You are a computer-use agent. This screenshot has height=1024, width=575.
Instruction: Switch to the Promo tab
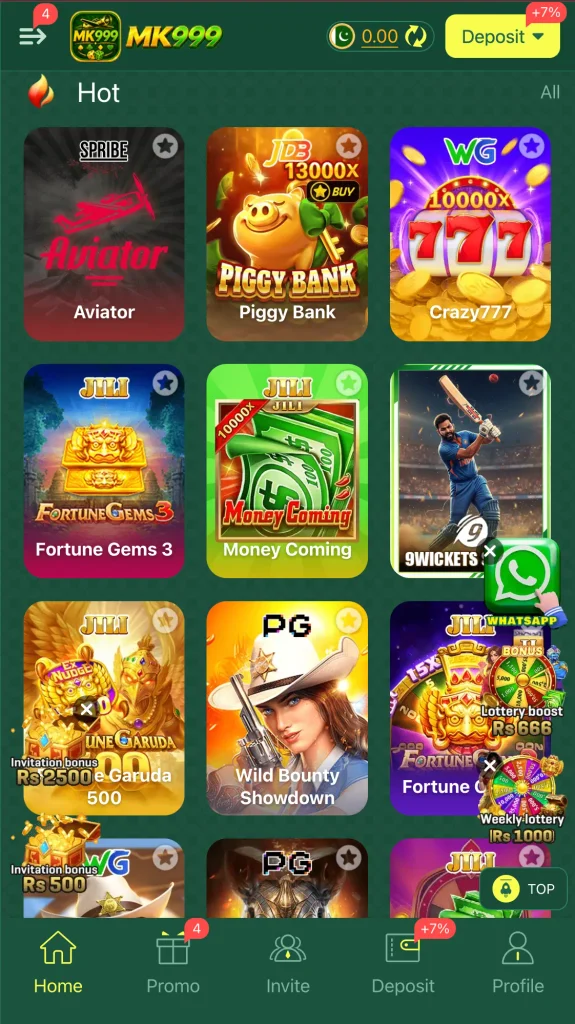coord(172,963)
